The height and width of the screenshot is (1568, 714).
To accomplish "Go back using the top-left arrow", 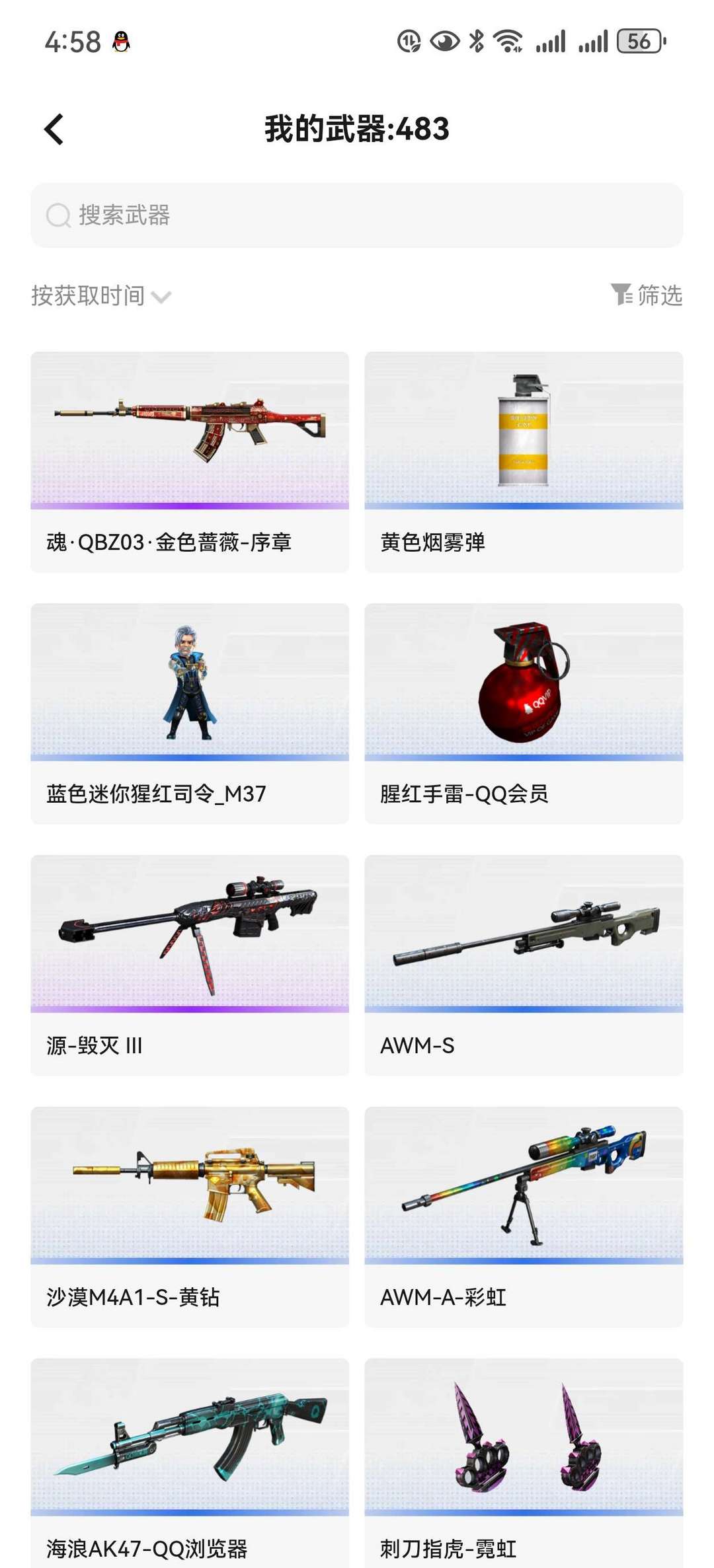I will tap(54, 129).
